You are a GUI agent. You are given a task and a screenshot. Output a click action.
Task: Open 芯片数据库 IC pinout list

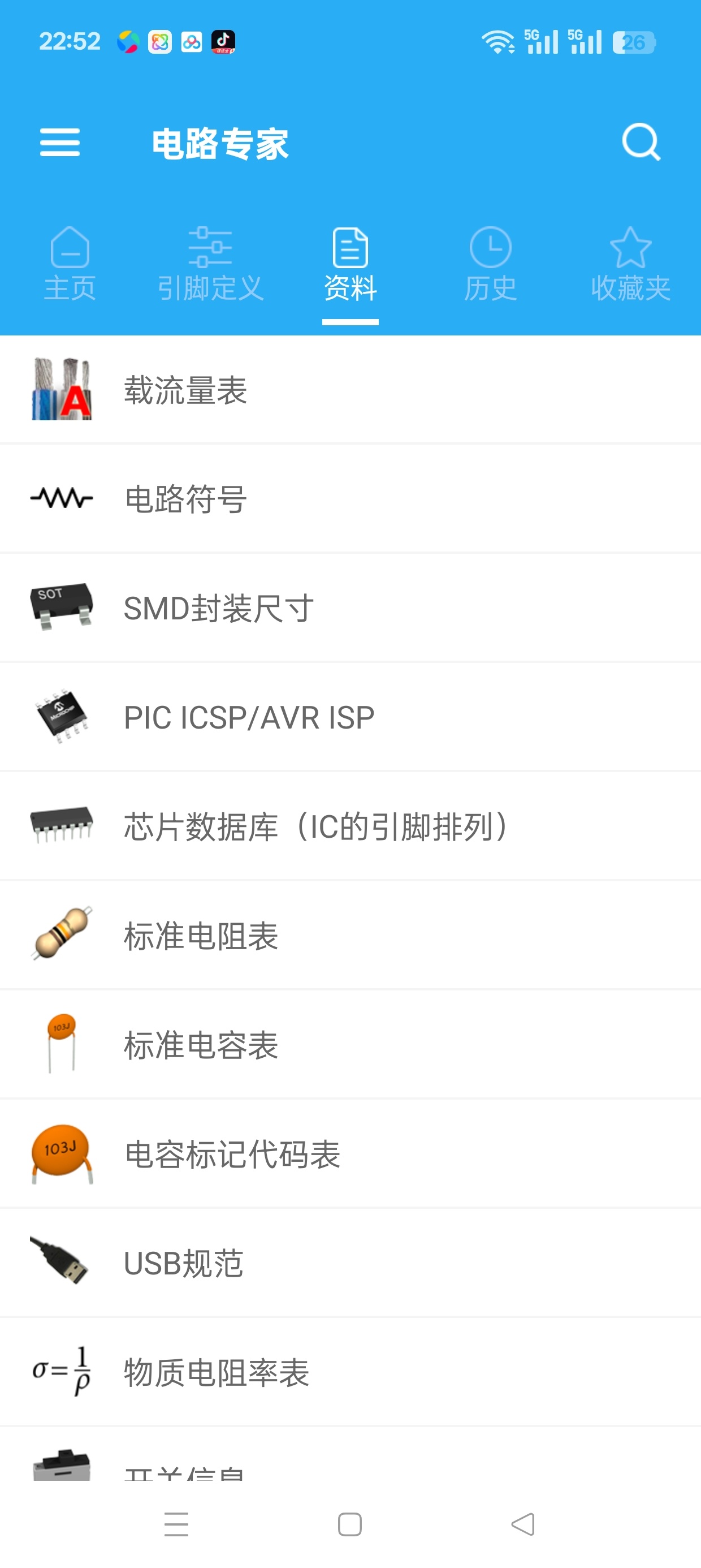point(350,826)
